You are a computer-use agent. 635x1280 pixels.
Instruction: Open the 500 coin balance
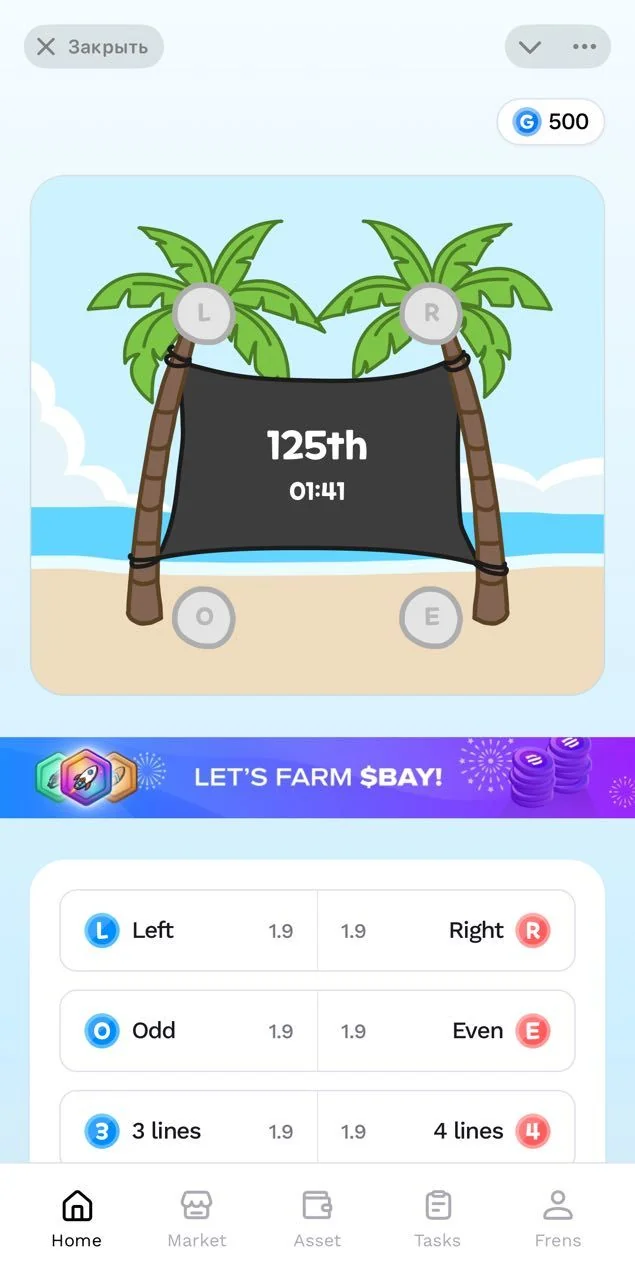[551, 122]
